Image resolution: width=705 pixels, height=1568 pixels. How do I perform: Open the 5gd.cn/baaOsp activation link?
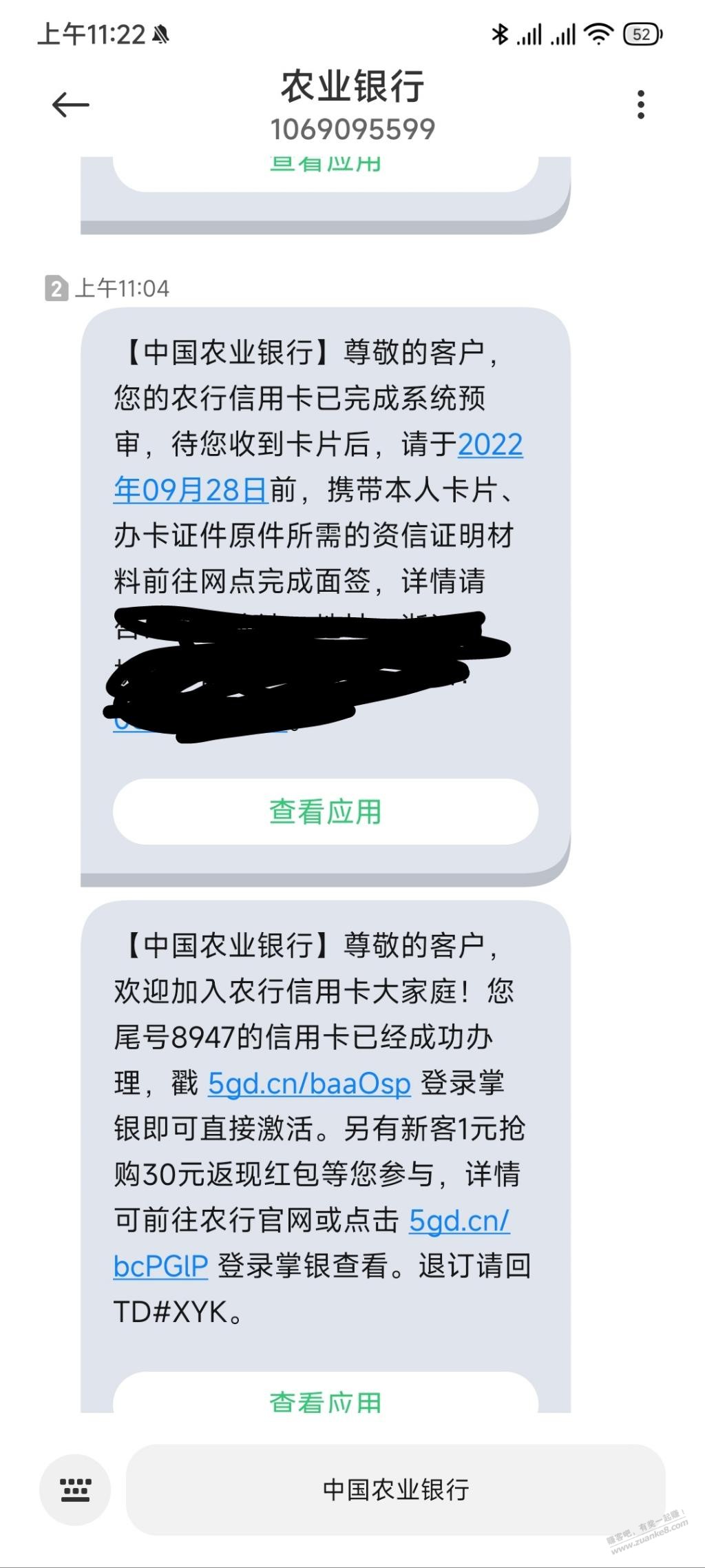coord(309,1083)
